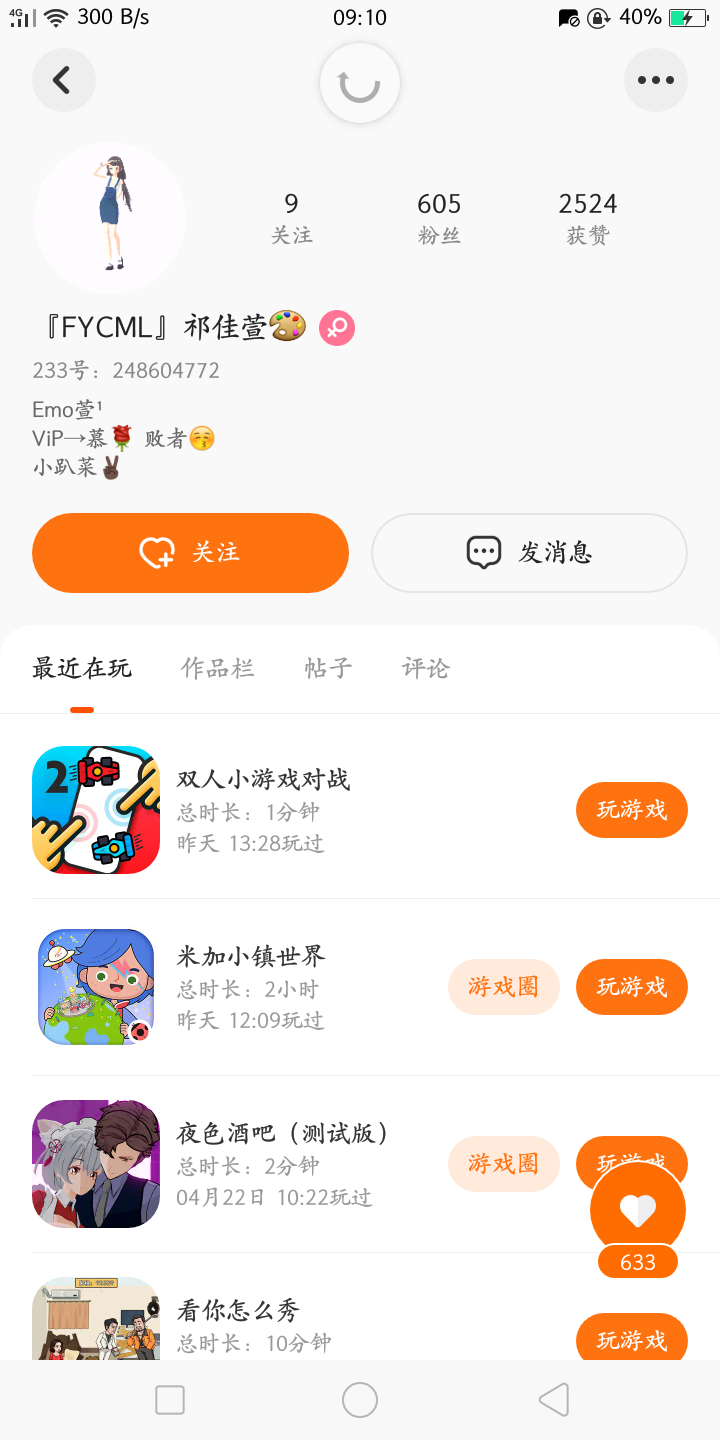
Task: Open 游戏圈 for 夜色酒吧（测试版）
Action: click(x=503, y=1163)
